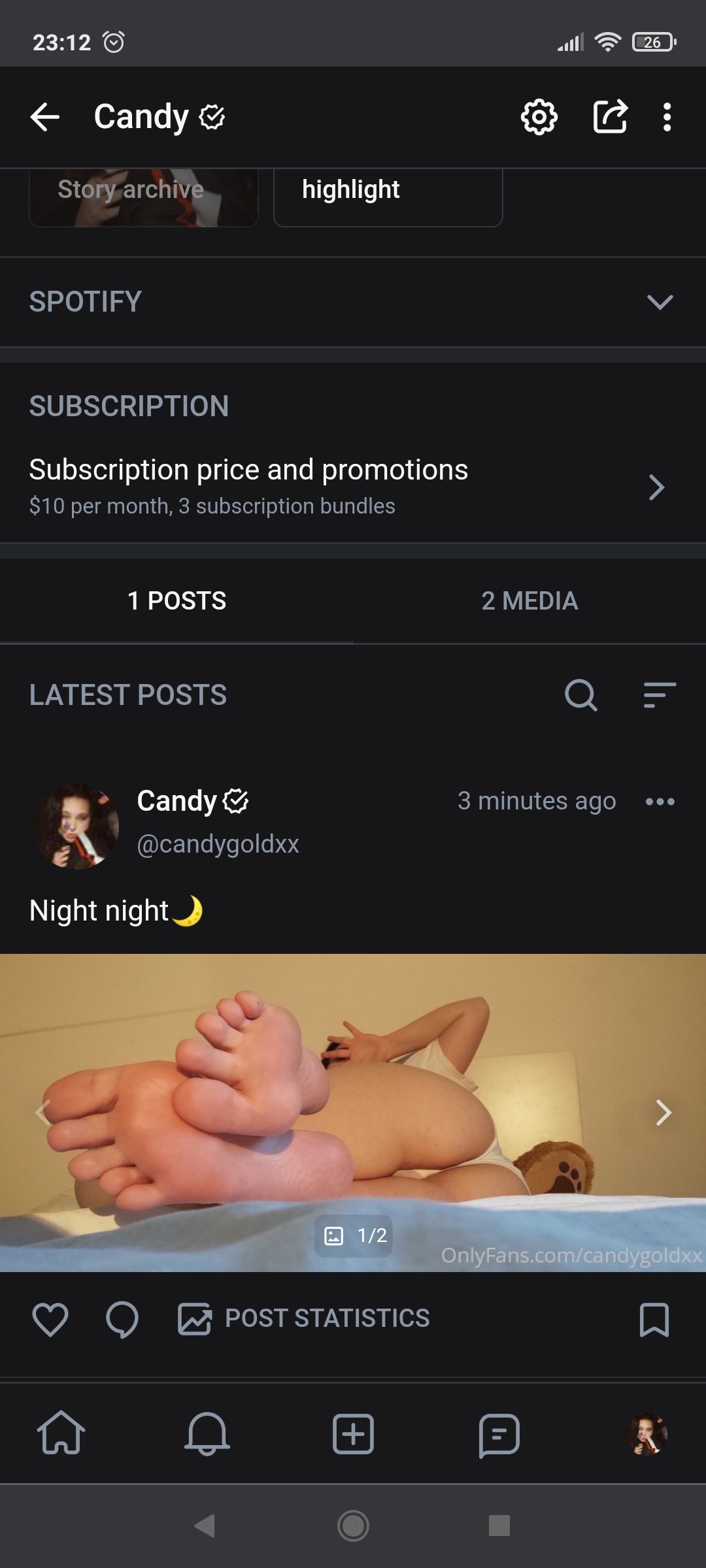Open the notifications bell
This screenshot has height=1568, width=706.
tap(205, 1435)
